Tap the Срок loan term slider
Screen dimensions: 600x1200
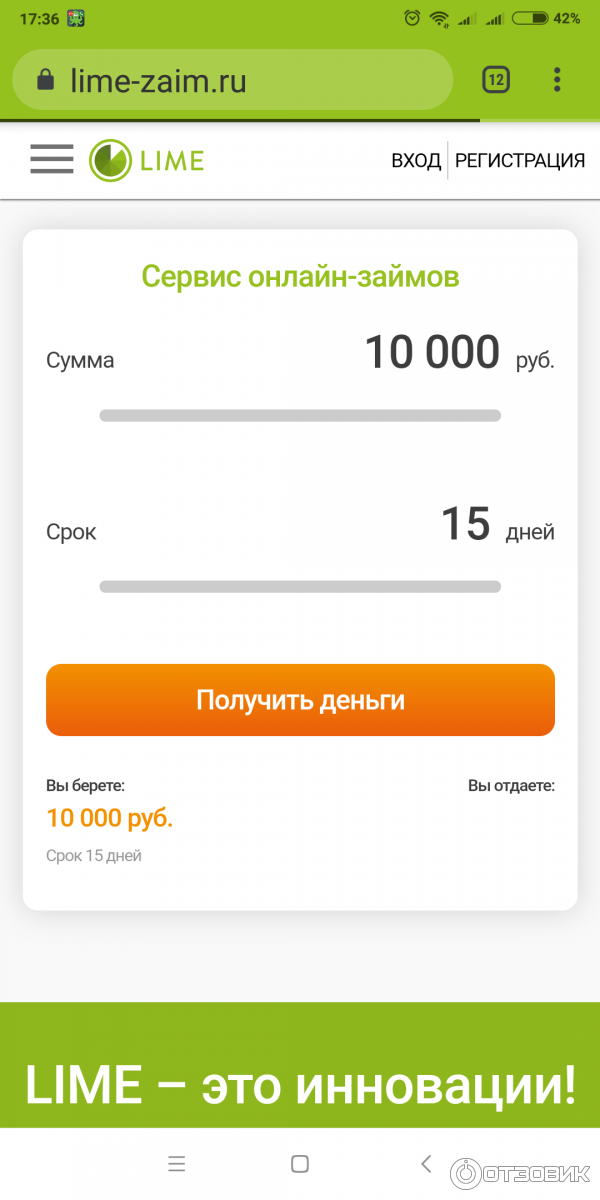point(300,587)
